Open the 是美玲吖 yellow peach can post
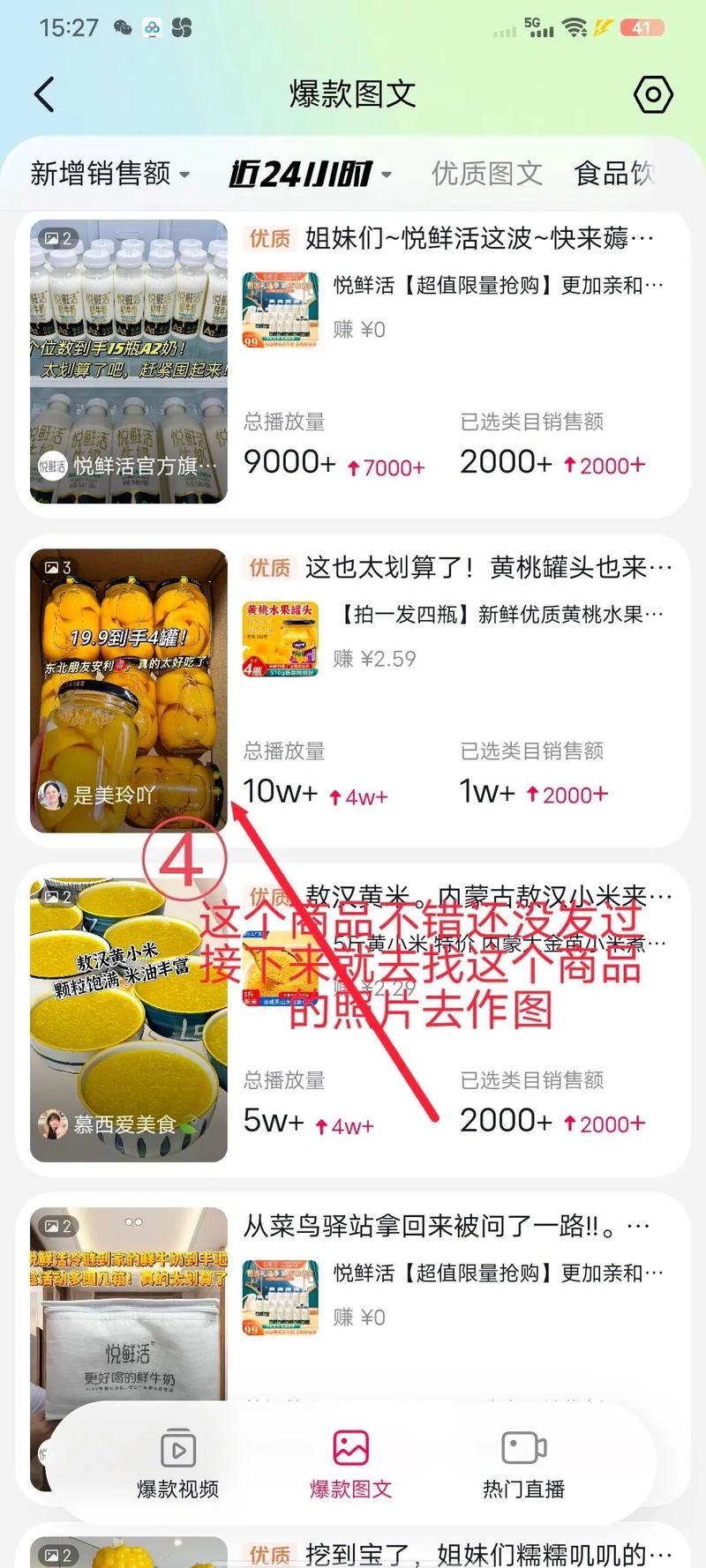This screenshot has height=1568, width=706. click(x=129, y=691)
